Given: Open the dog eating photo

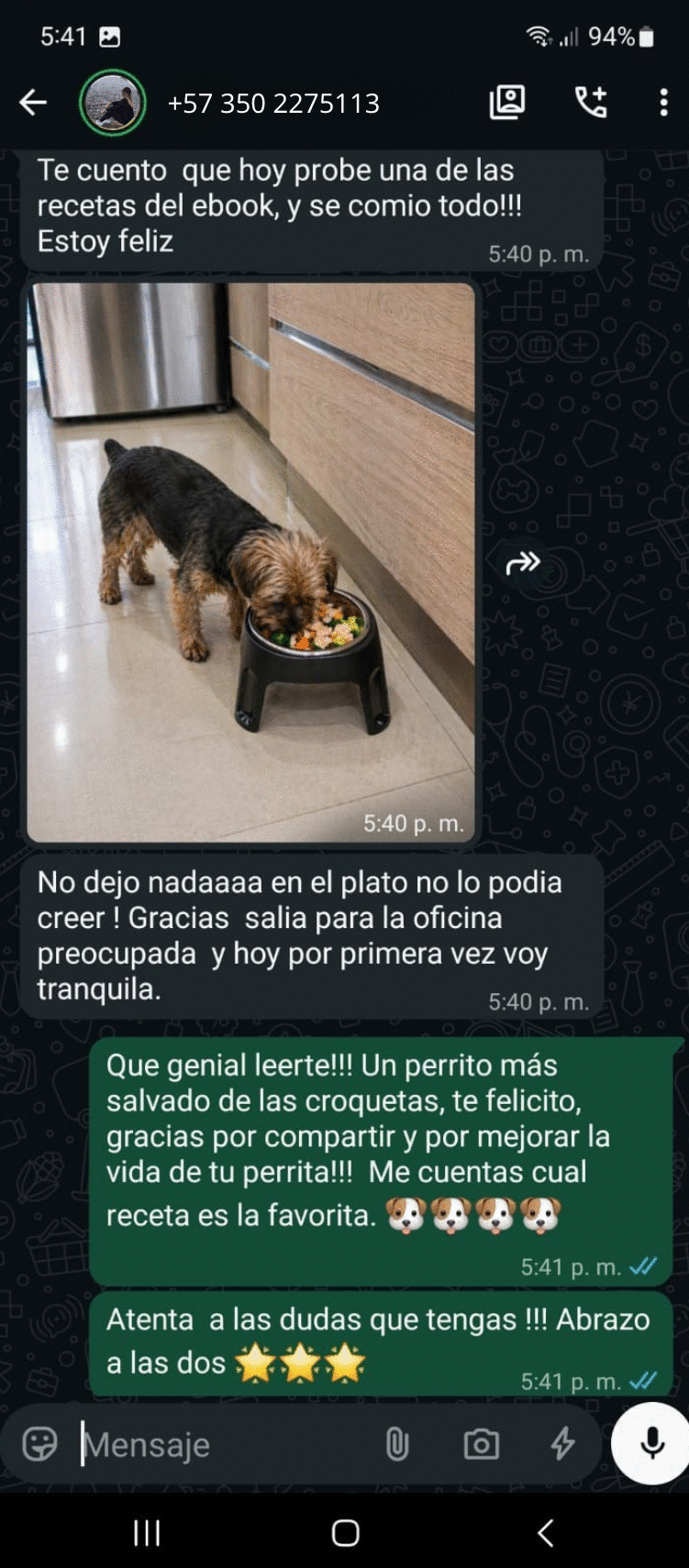Looking at the screenshot, I should pyautogui.click(x=250, y=561).
